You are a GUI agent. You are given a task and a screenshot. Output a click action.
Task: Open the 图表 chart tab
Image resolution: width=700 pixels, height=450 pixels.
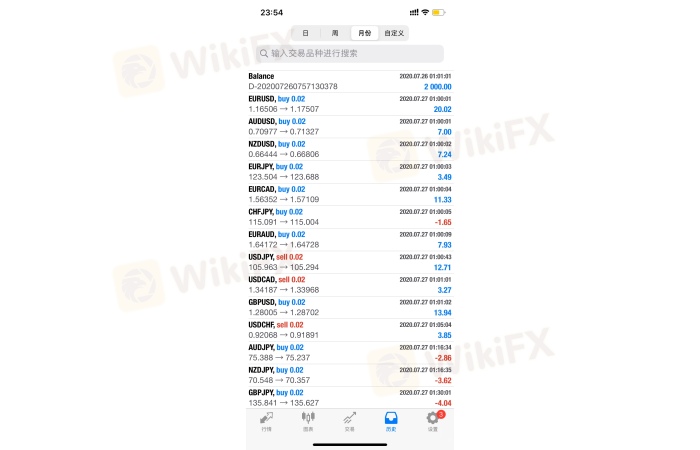[308, 420]
